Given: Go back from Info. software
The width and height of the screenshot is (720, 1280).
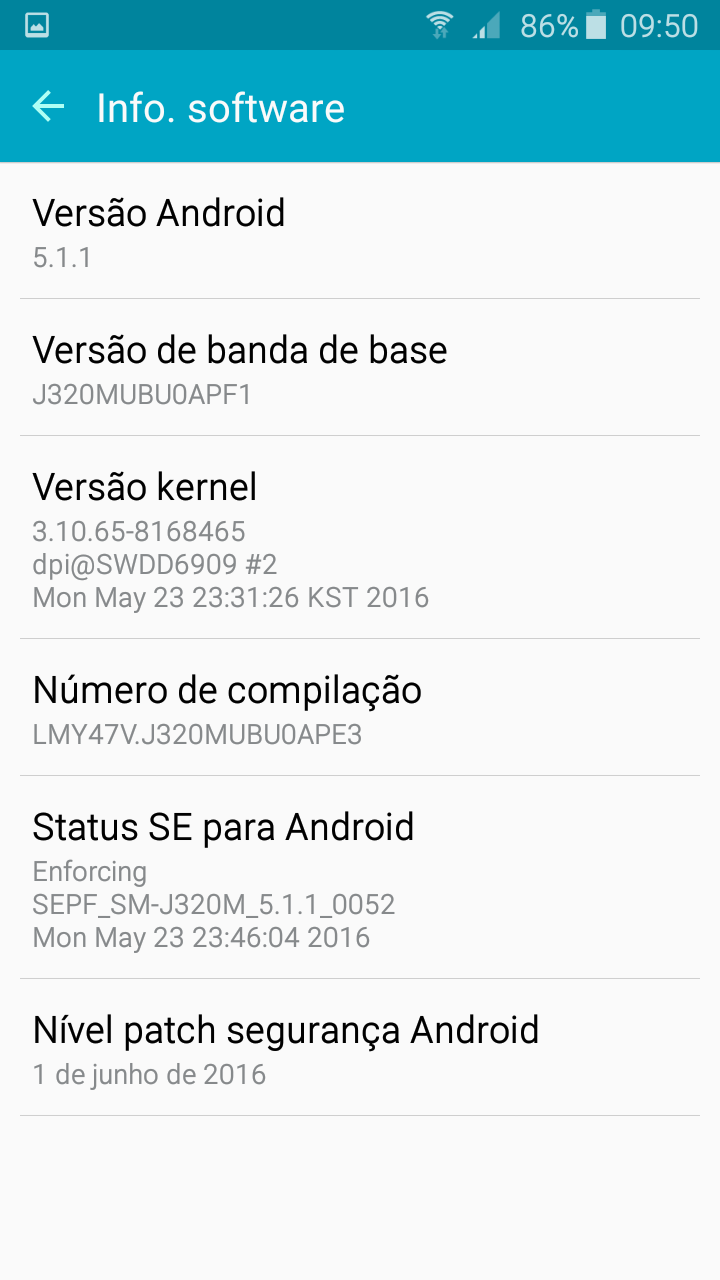Looking at the screenshot, I should pyautogui.click(x=48, y=106).
